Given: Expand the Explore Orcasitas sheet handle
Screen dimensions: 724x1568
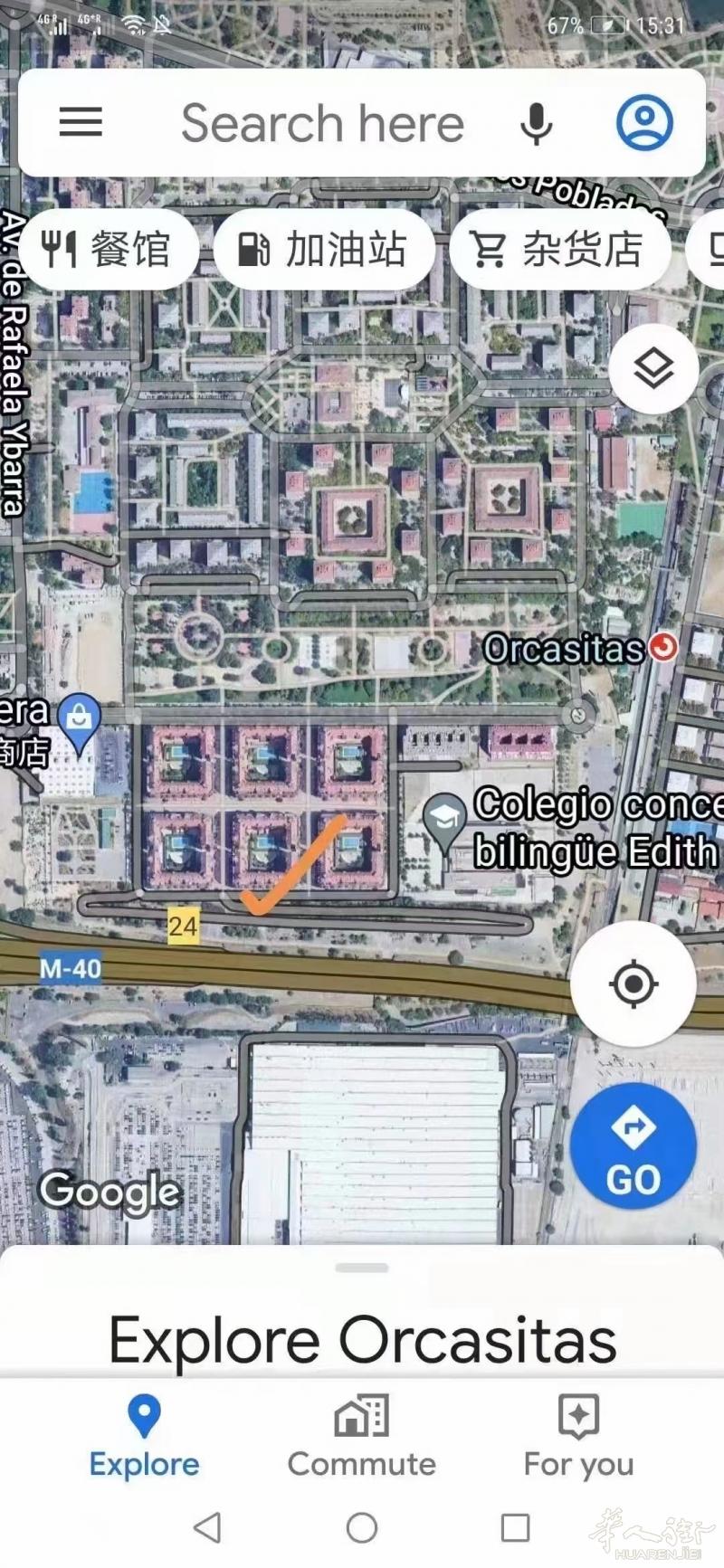Looking at the screenshot, I should point(361,1268).
